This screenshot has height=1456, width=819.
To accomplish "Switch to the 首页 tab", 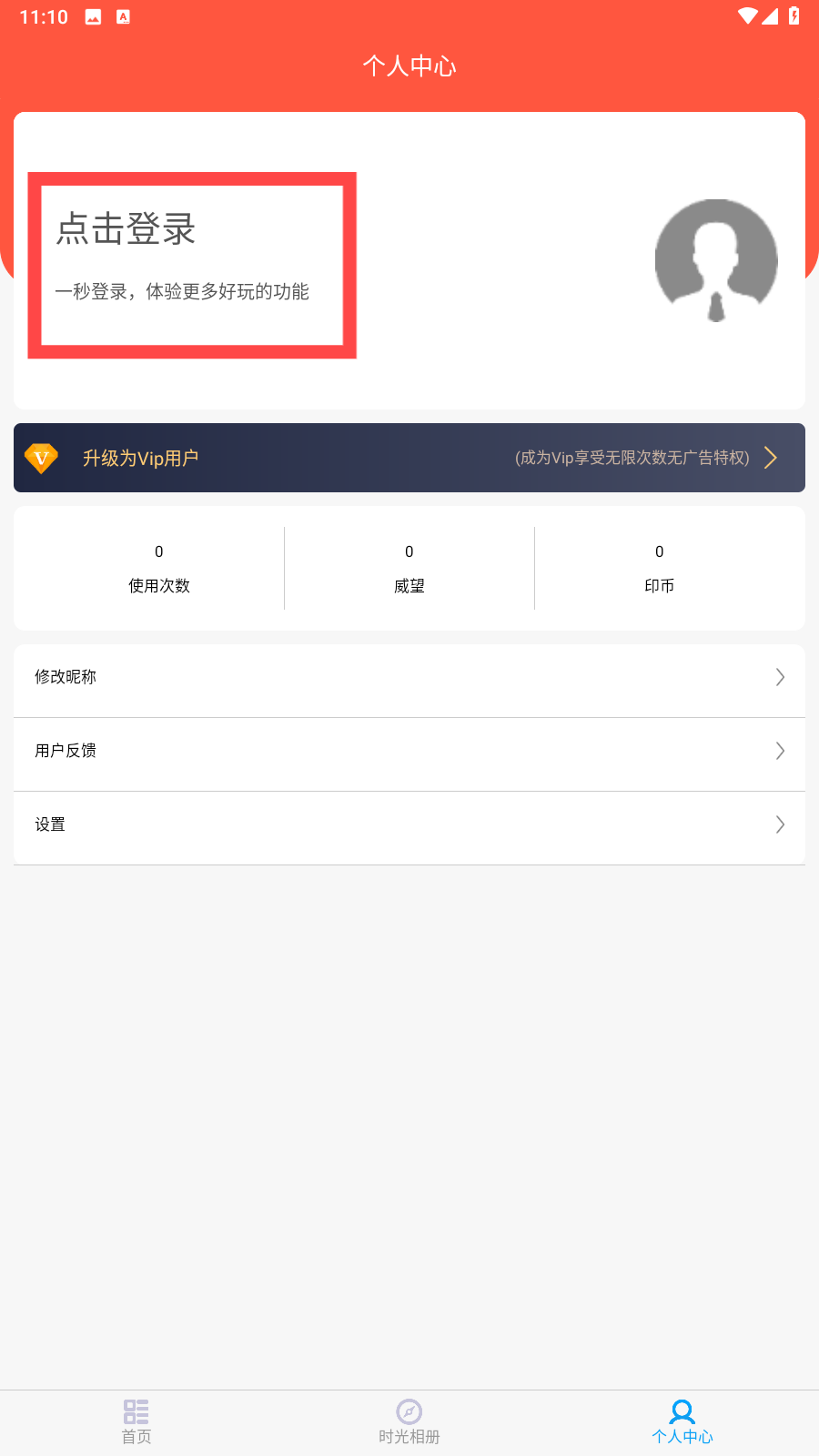I will [136, 1422].
